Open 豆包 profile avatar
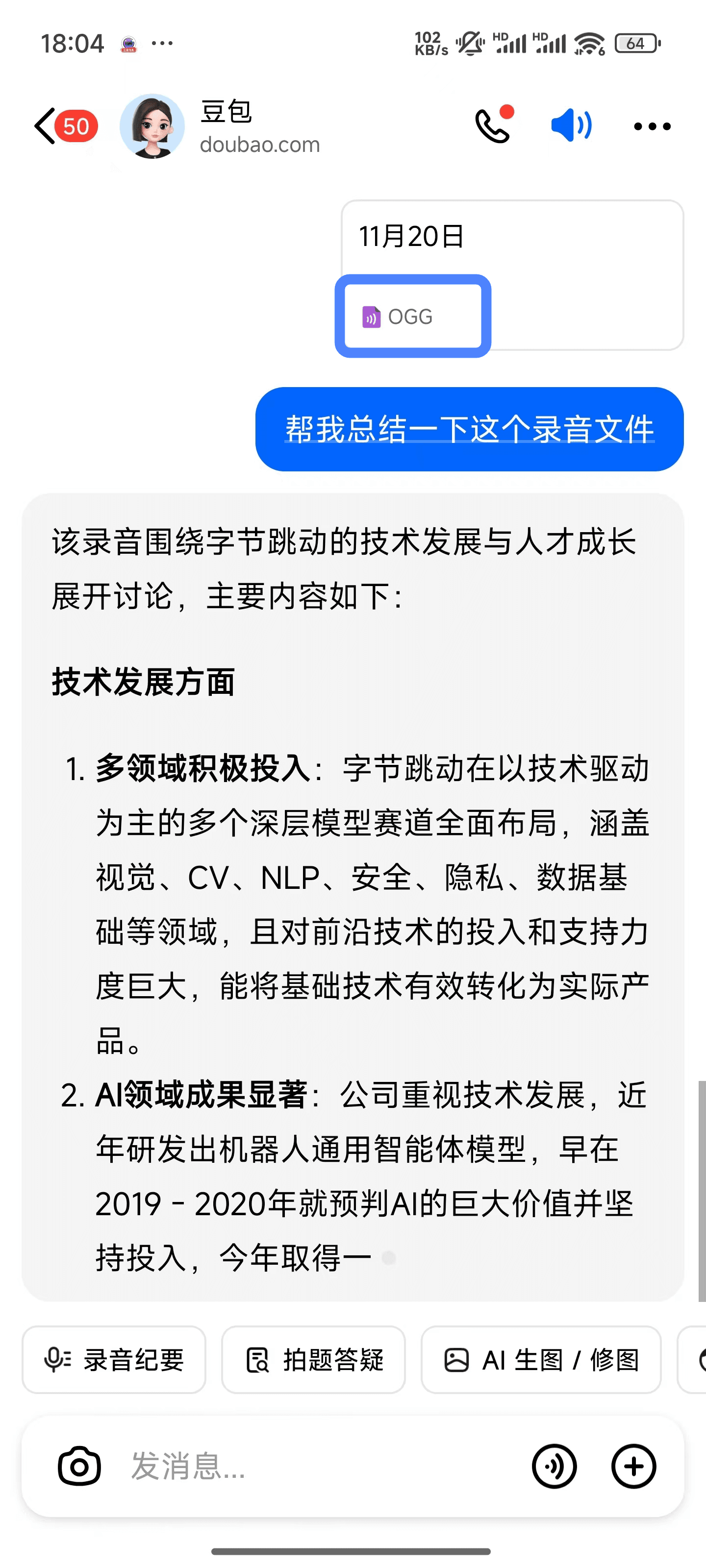The image size is (706, 1568). [152, 126]
